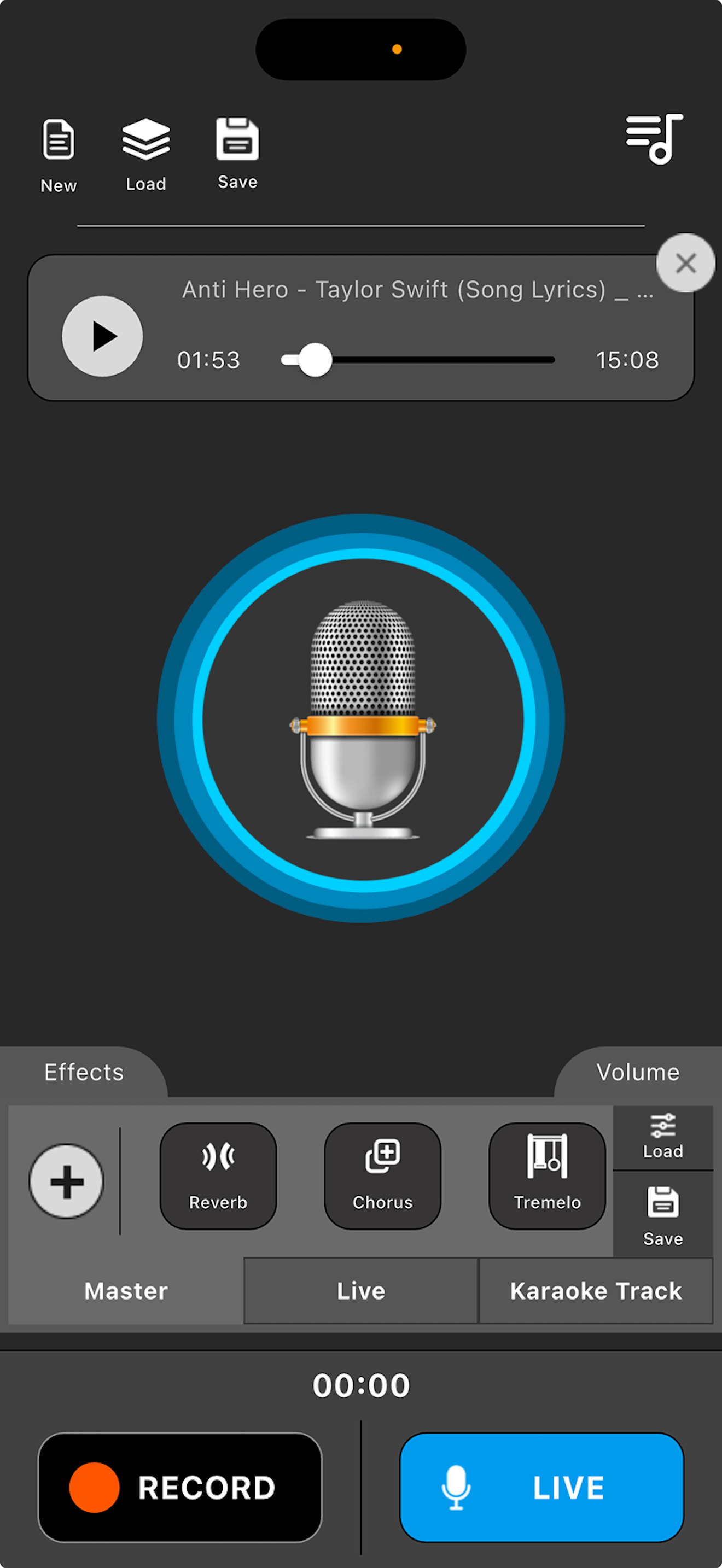Open the Karaoke Track effects section
Screen dimensions: 722x1568
(x=595, y=1290)
